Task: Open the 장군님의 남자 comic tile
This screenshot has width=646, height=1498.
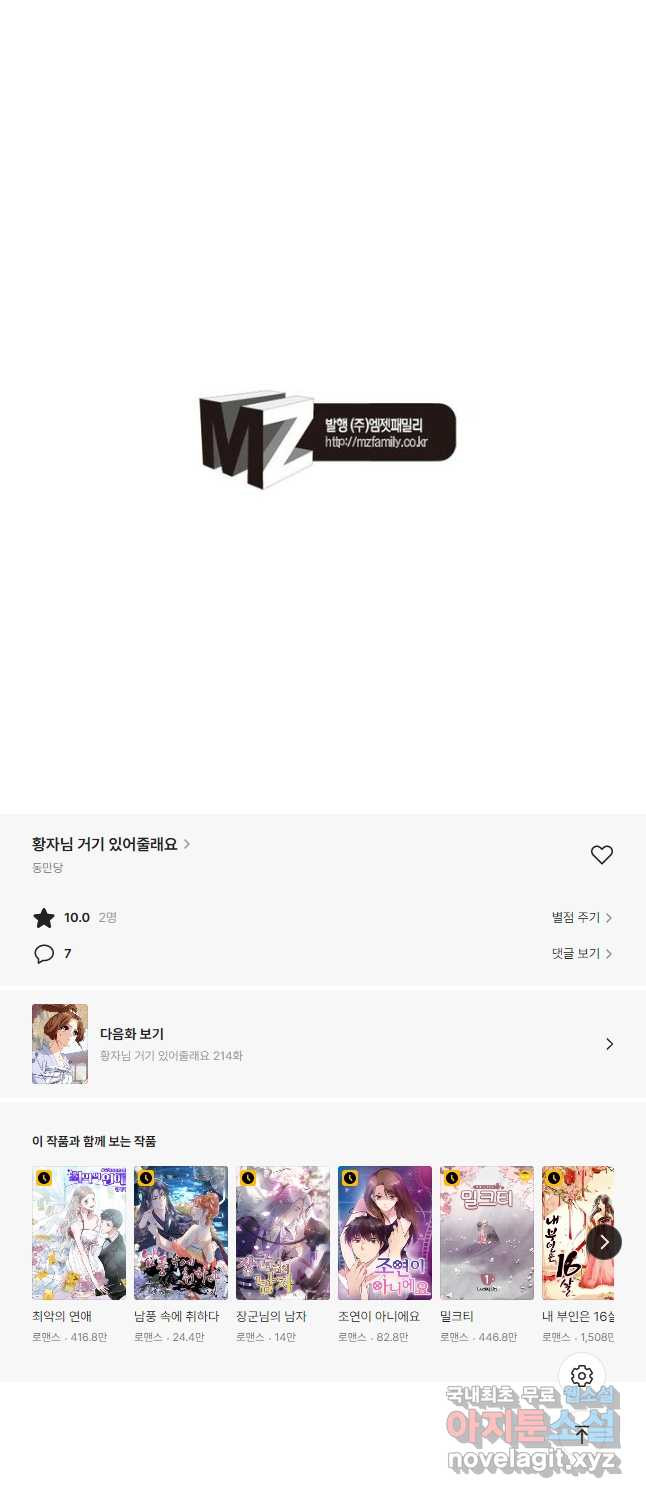Action: (x=283, y=1233)
